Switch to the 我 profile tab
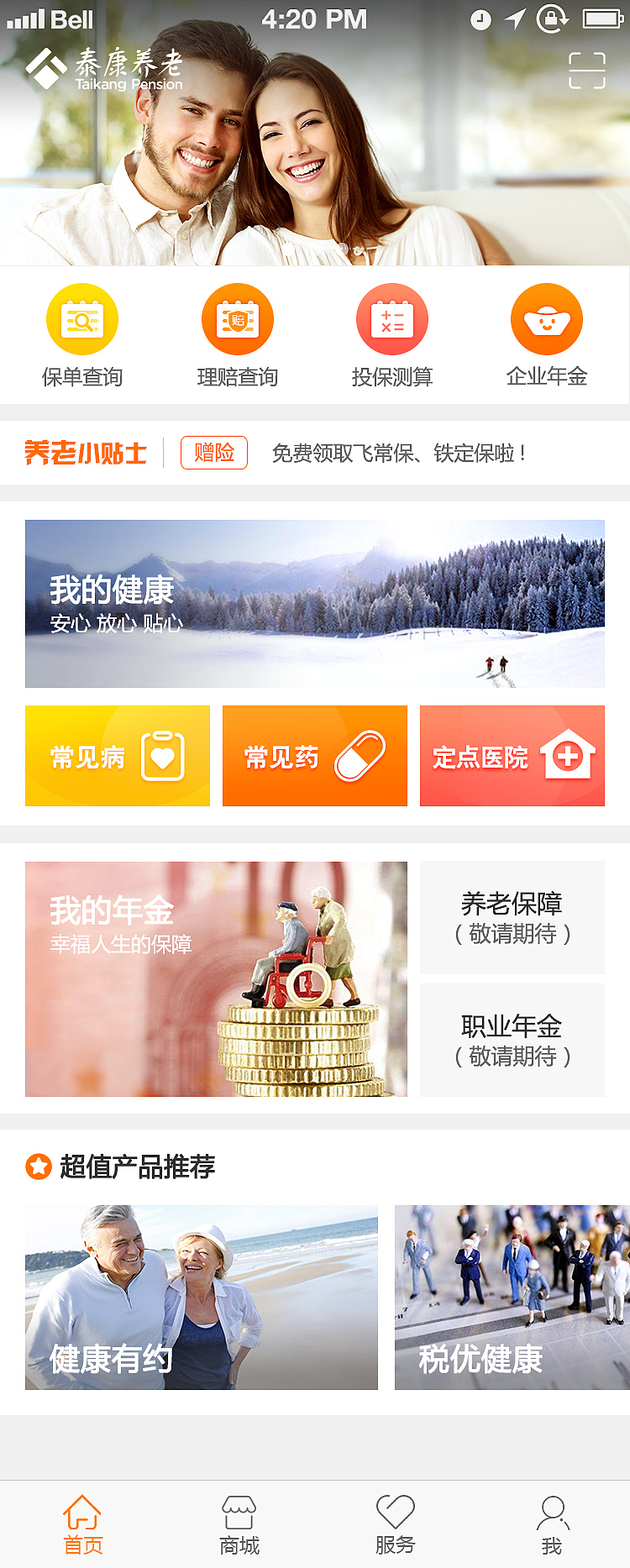The width and height of the screenshot is (630, 1568). click(552, 1523)
